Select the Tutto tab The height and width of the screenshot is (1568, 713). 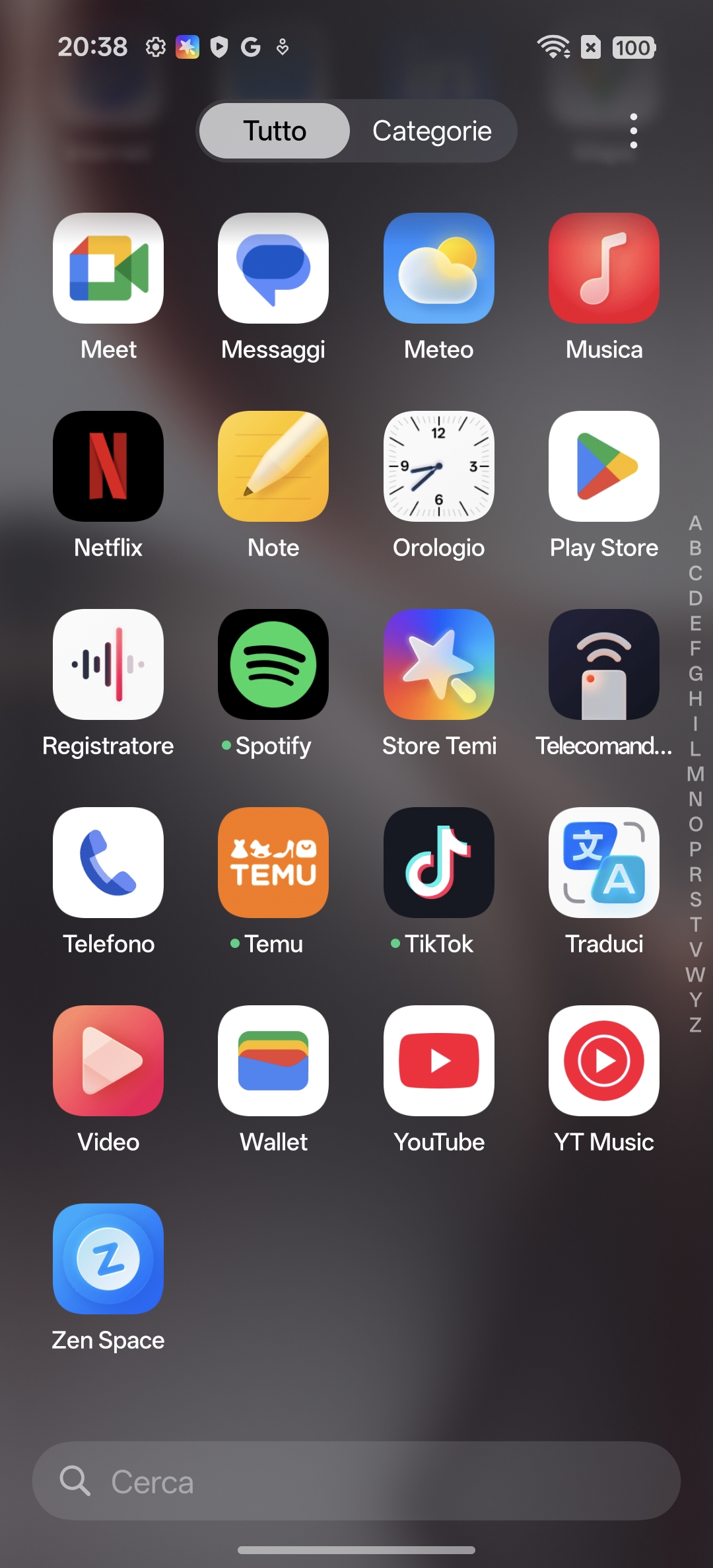275,131
